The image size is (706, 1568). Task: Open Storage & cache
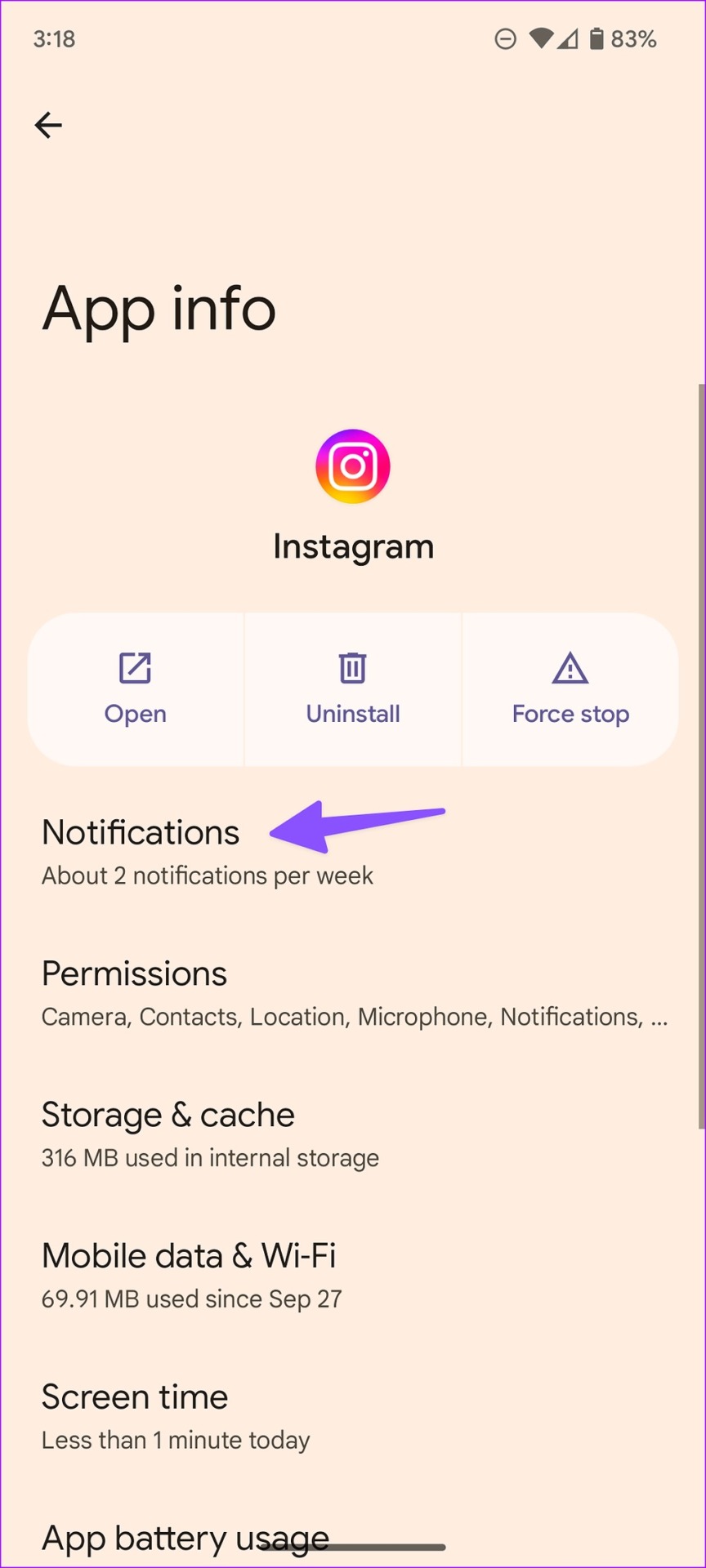tap(353, 1135)
